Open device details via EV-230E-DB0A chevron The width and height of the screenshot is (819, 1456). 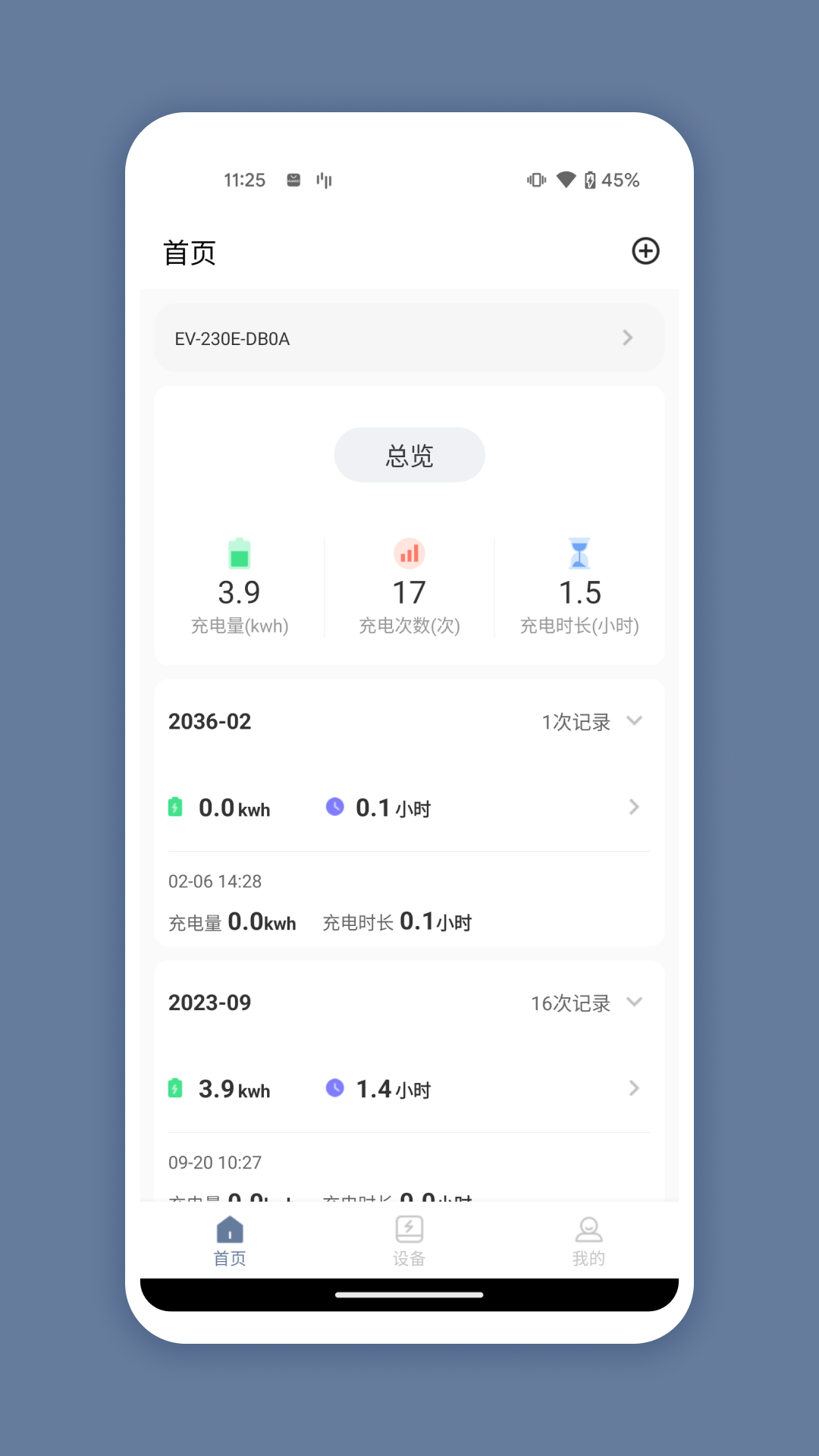coord(627,338)
